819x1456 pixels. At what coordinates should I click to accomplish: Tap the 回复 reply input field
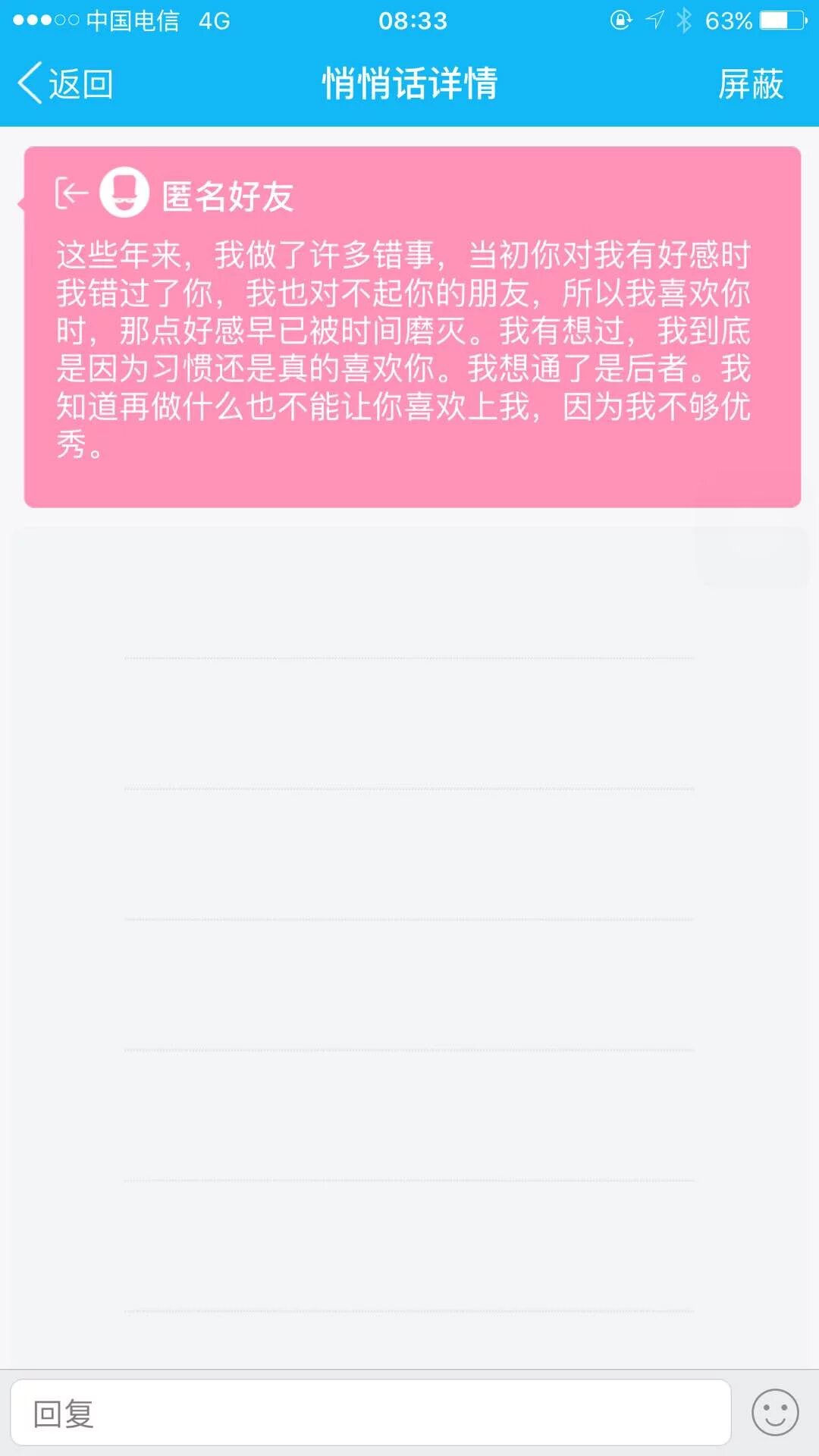370,1412
